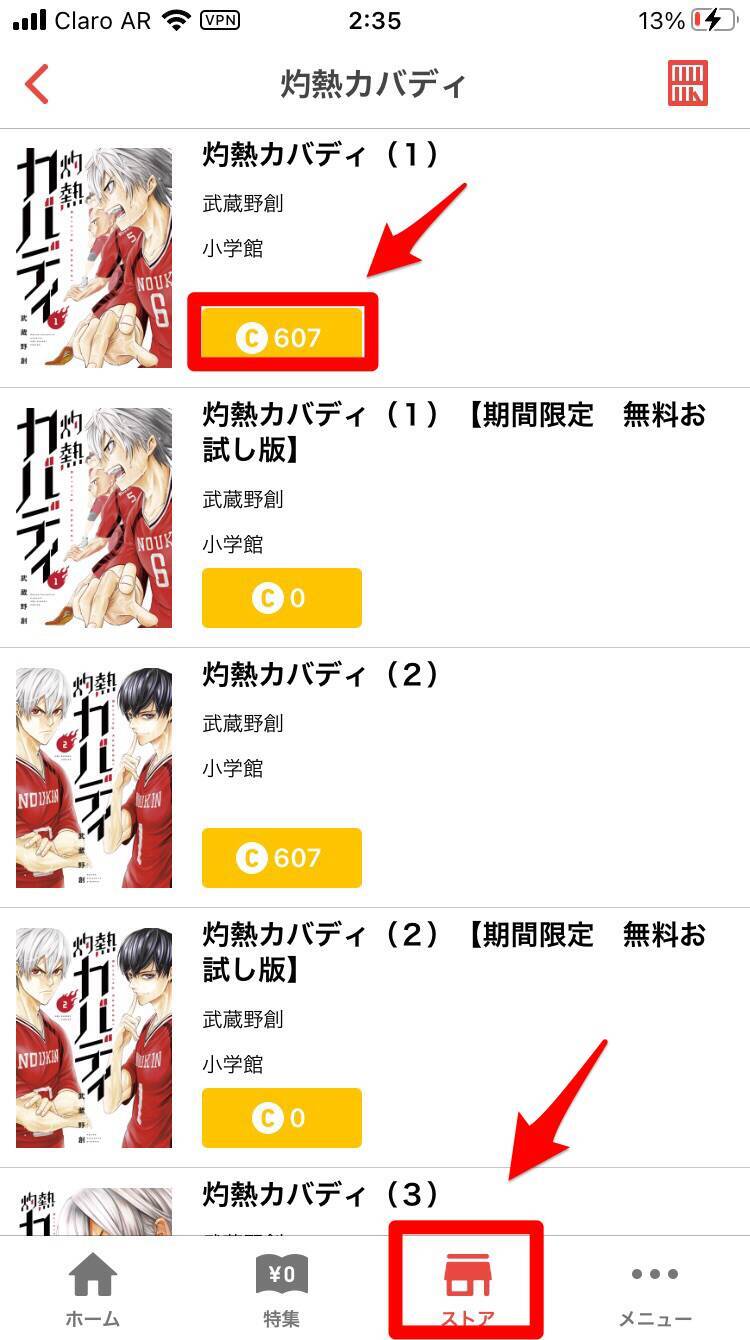The width and height of the screenshot is (750, 1340).
Task: Open the 灼熱カバディ（3） listing
Action: click(320, 1194)
